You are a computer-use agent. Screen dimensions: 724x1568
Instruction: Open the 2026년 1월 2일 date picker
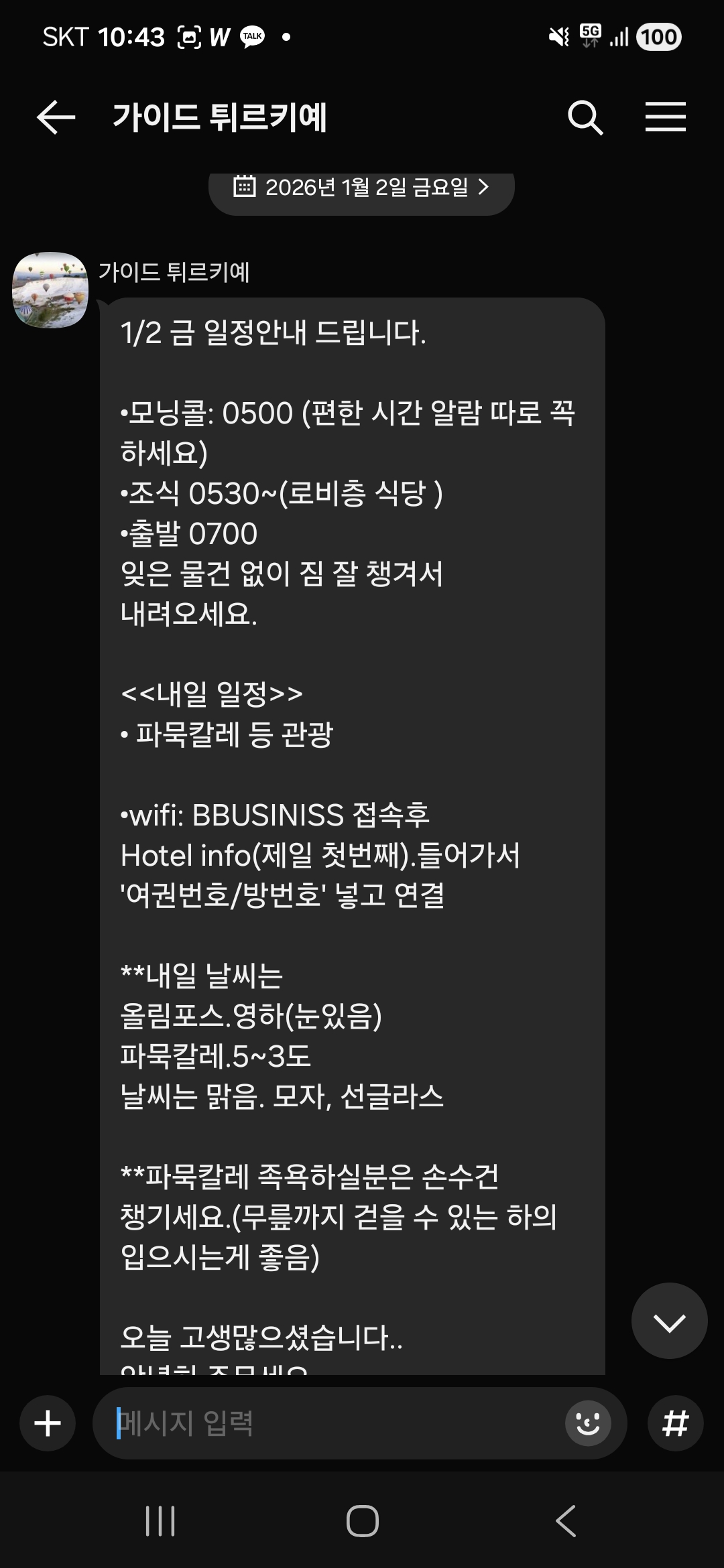coord(361,188)
